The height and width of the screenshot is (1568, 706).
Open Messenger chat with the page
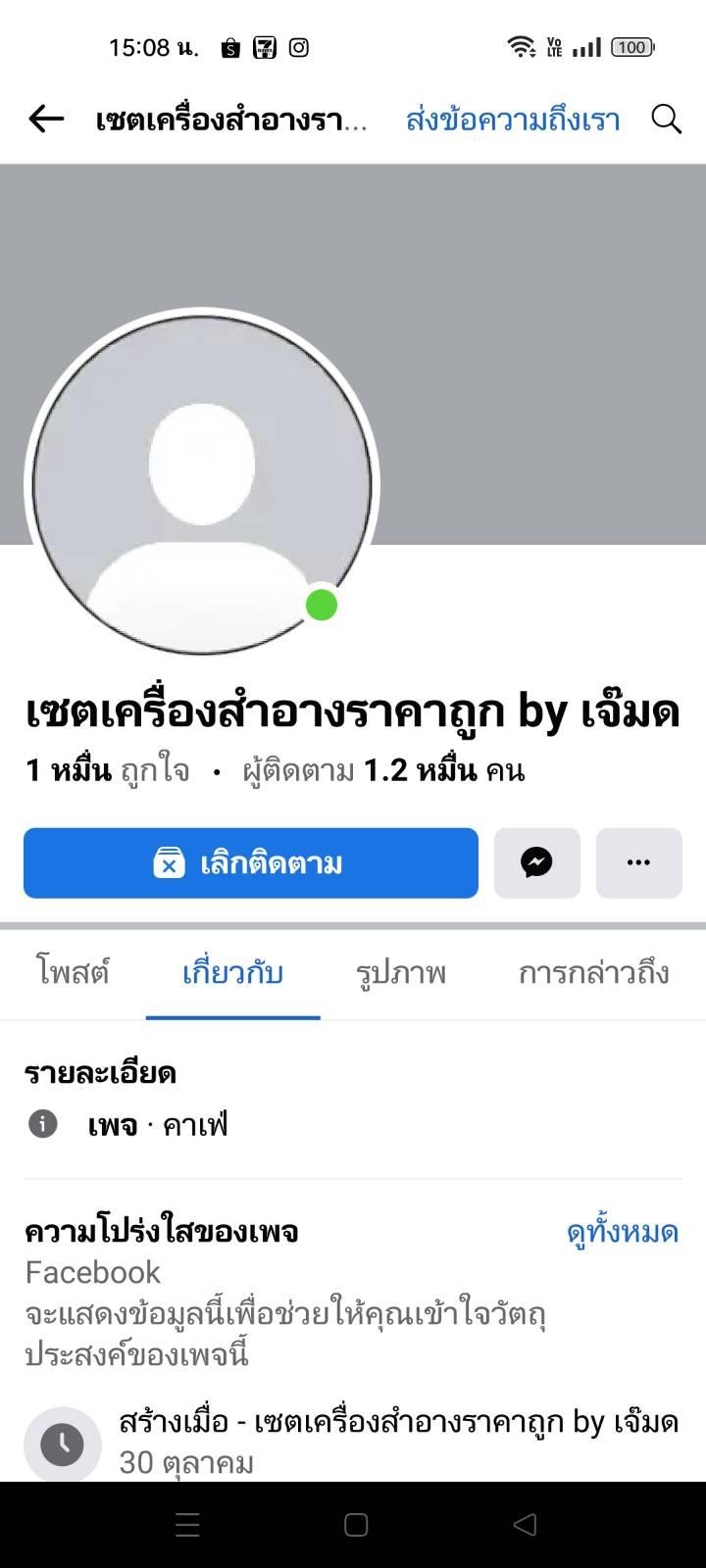(x=537, y=862)
